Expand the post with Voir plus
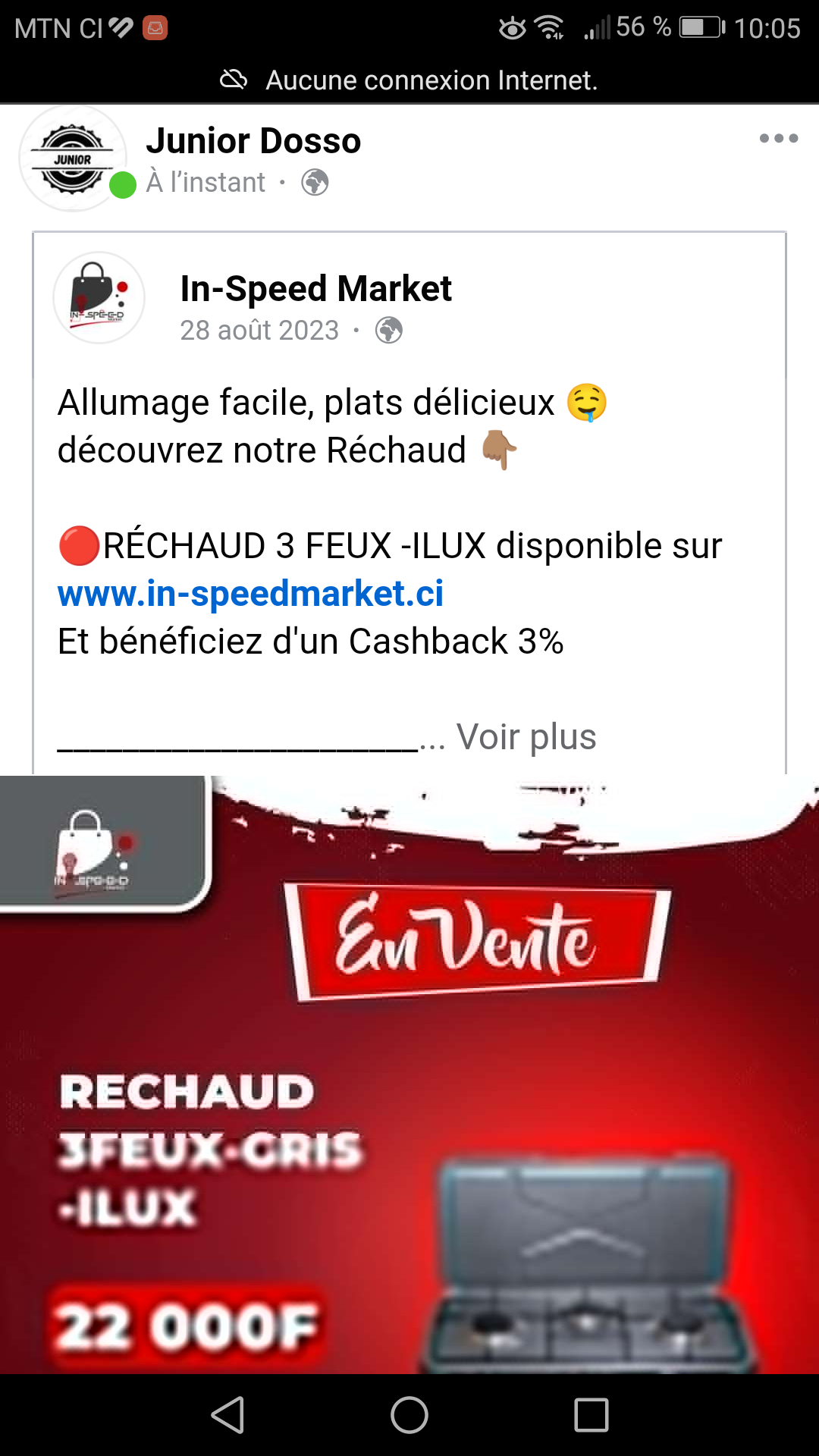 click(526, 737)
